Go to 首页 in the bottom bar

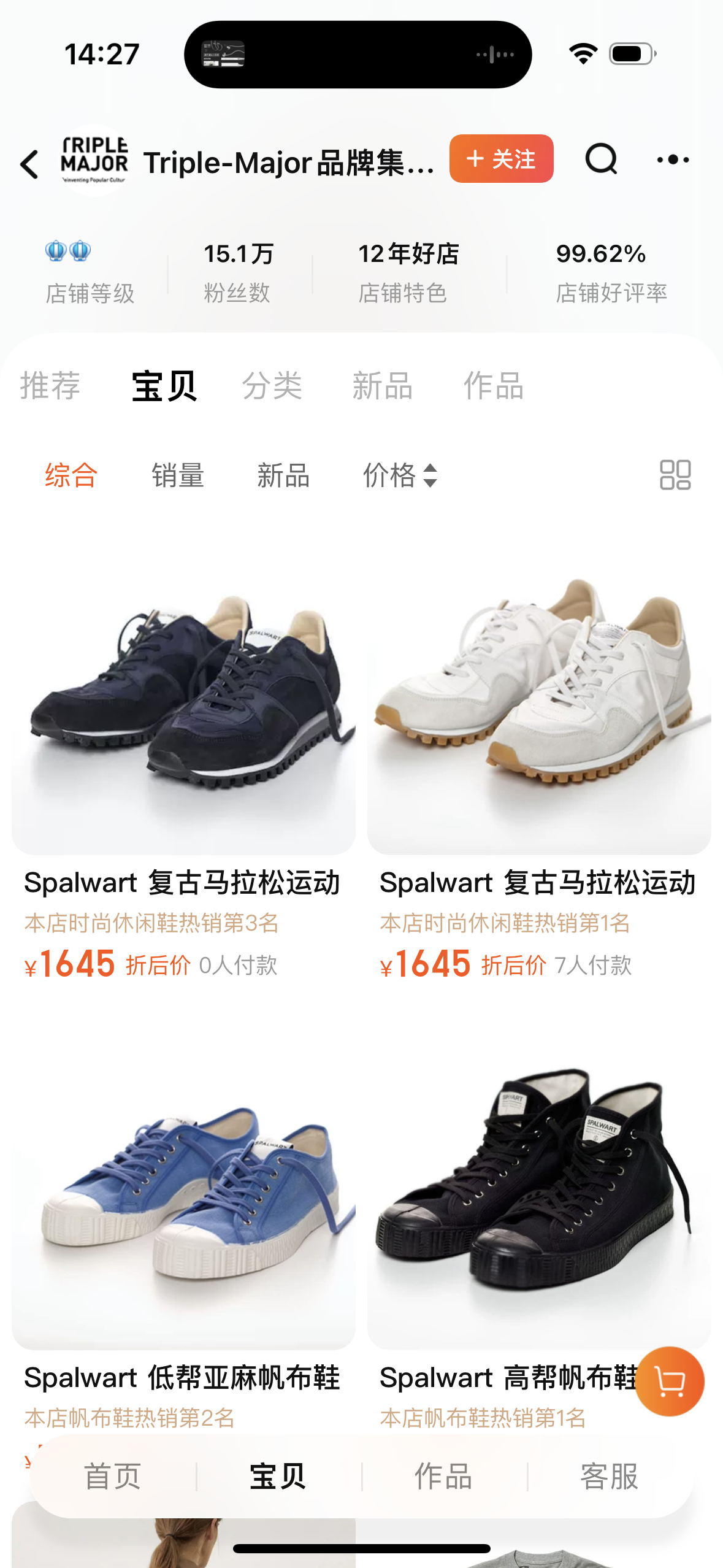tap(113, 1476)
